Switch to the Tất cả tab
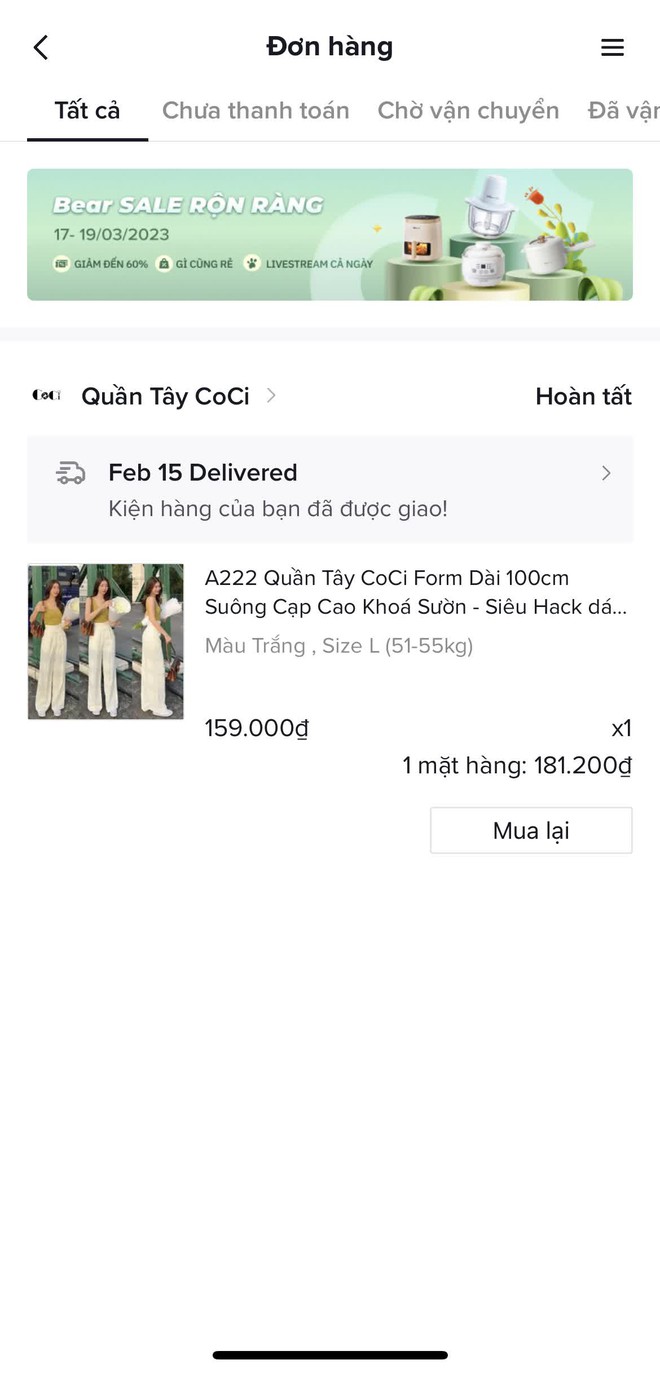Screen dimensions: 660x1373 tap(87, 110)
